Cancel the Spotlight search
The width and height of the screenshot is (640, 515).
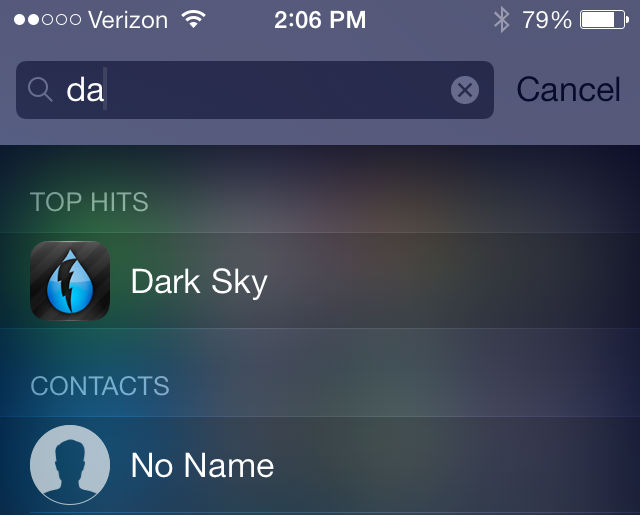point(568,90)
